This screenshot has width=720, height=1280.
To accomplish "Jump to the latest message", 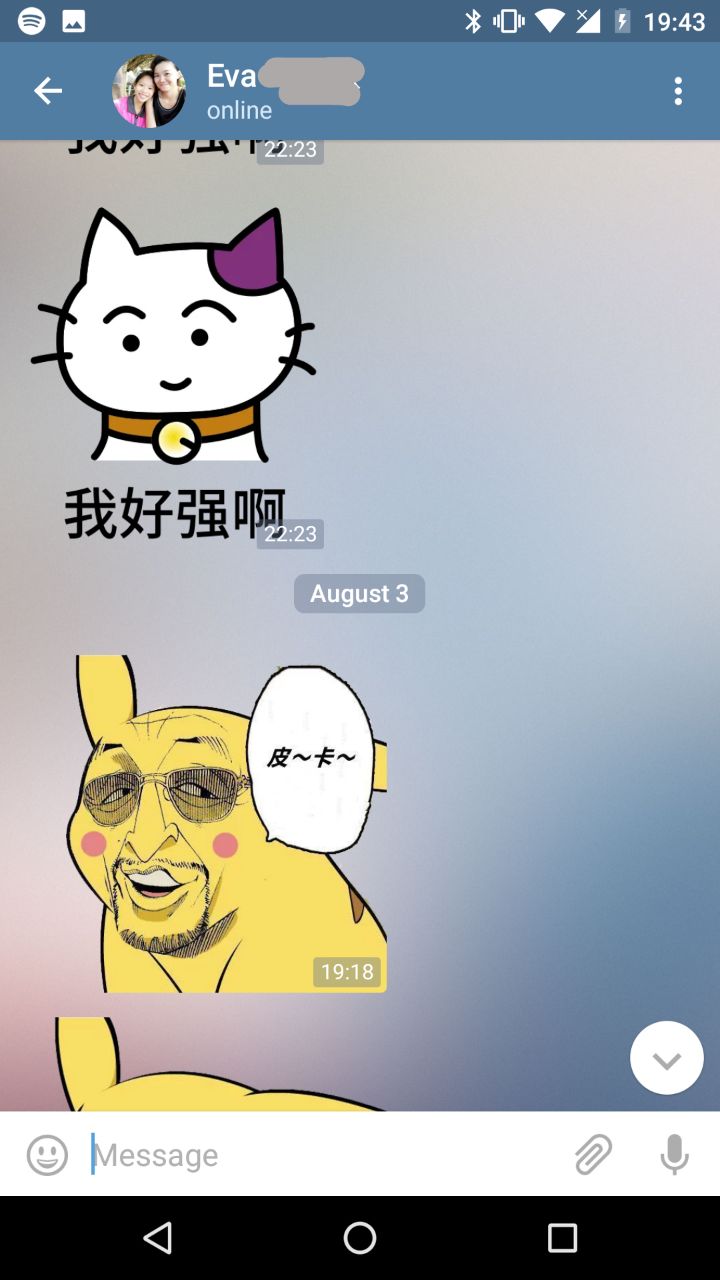I will pos(666,1058).
